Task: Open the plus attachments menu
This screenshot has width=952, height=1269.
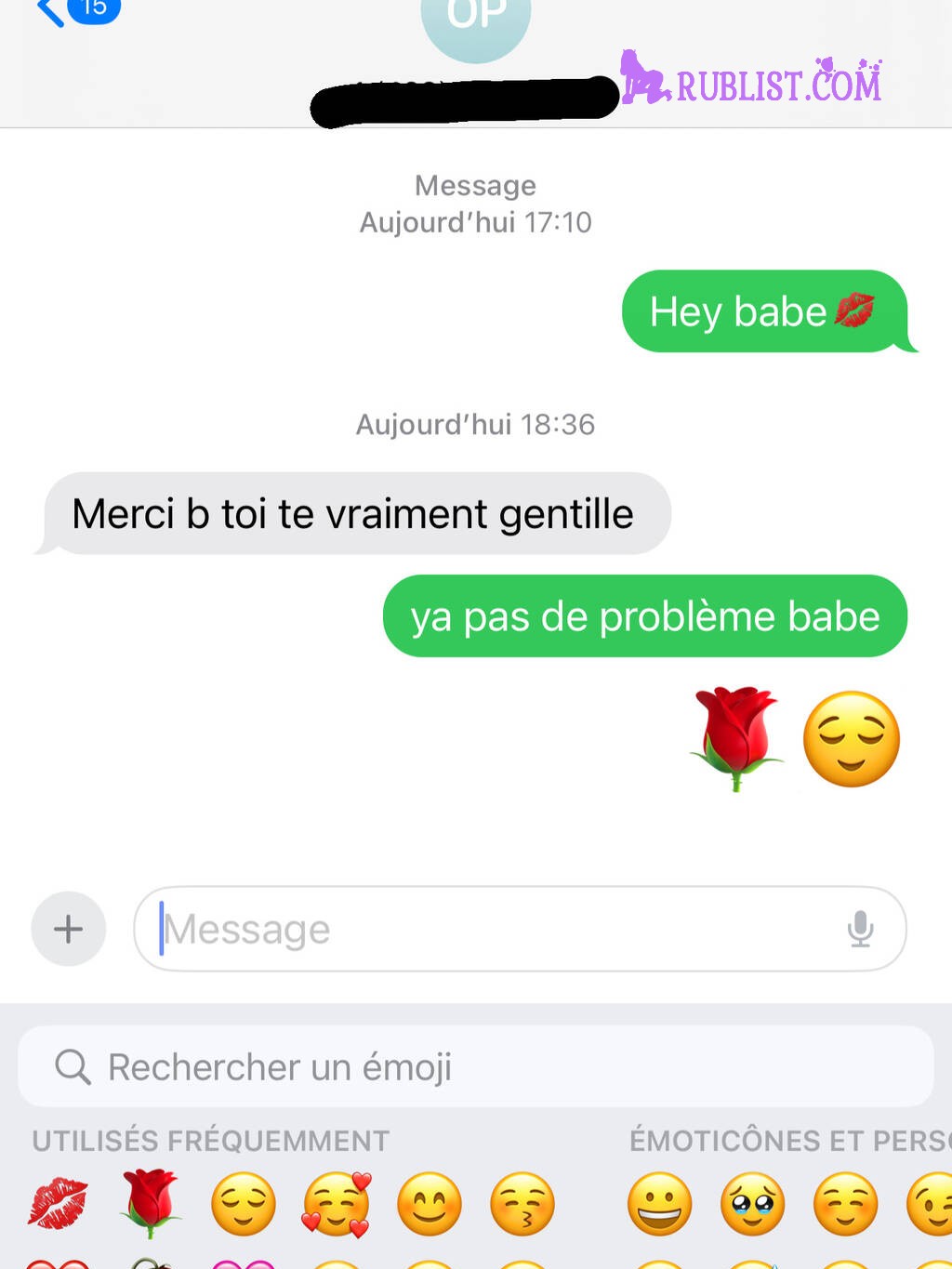Action: (x=68, y=929)
